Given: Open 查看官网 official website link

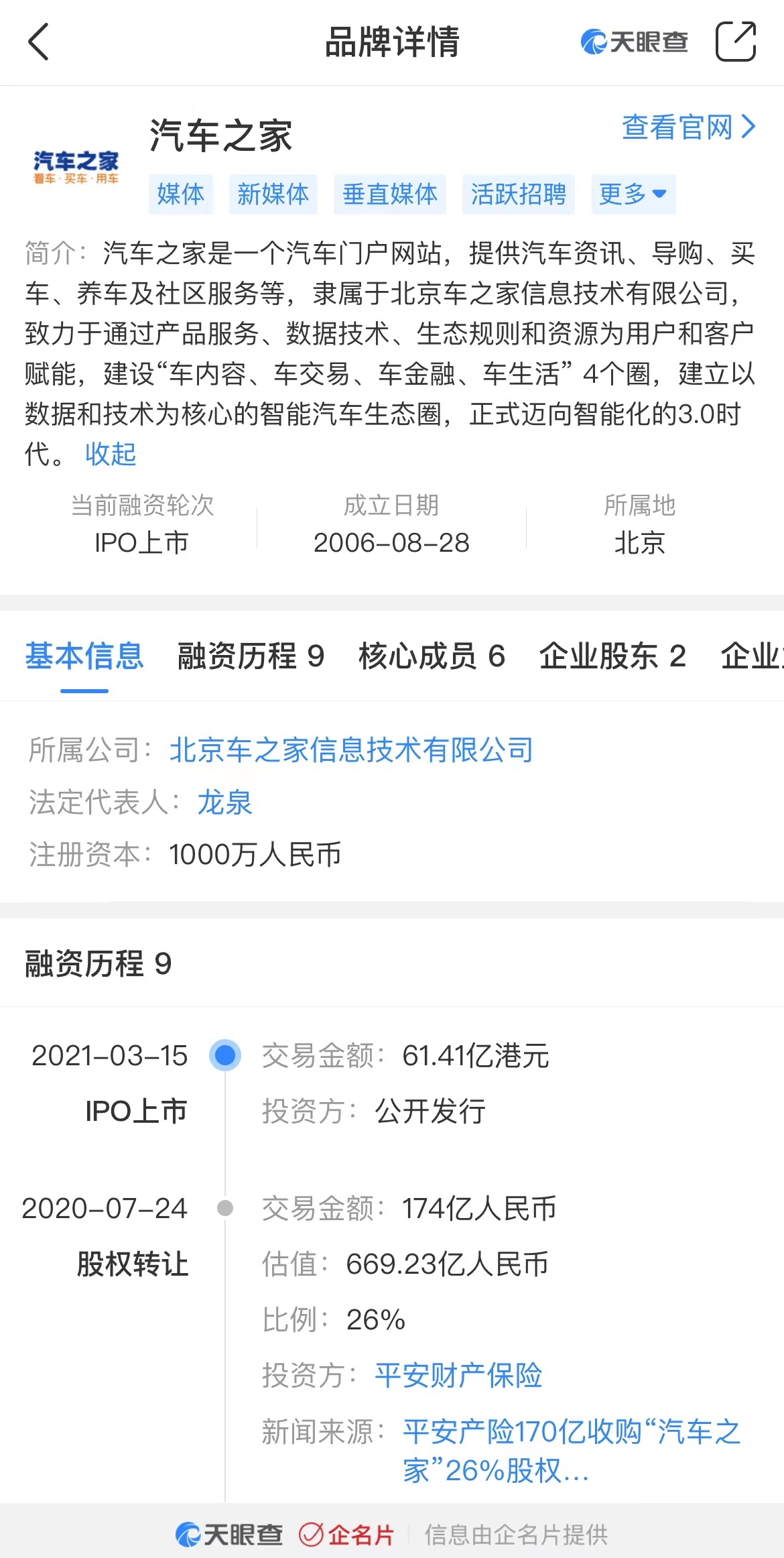Looking at the screenshot, I should (688, 127).
